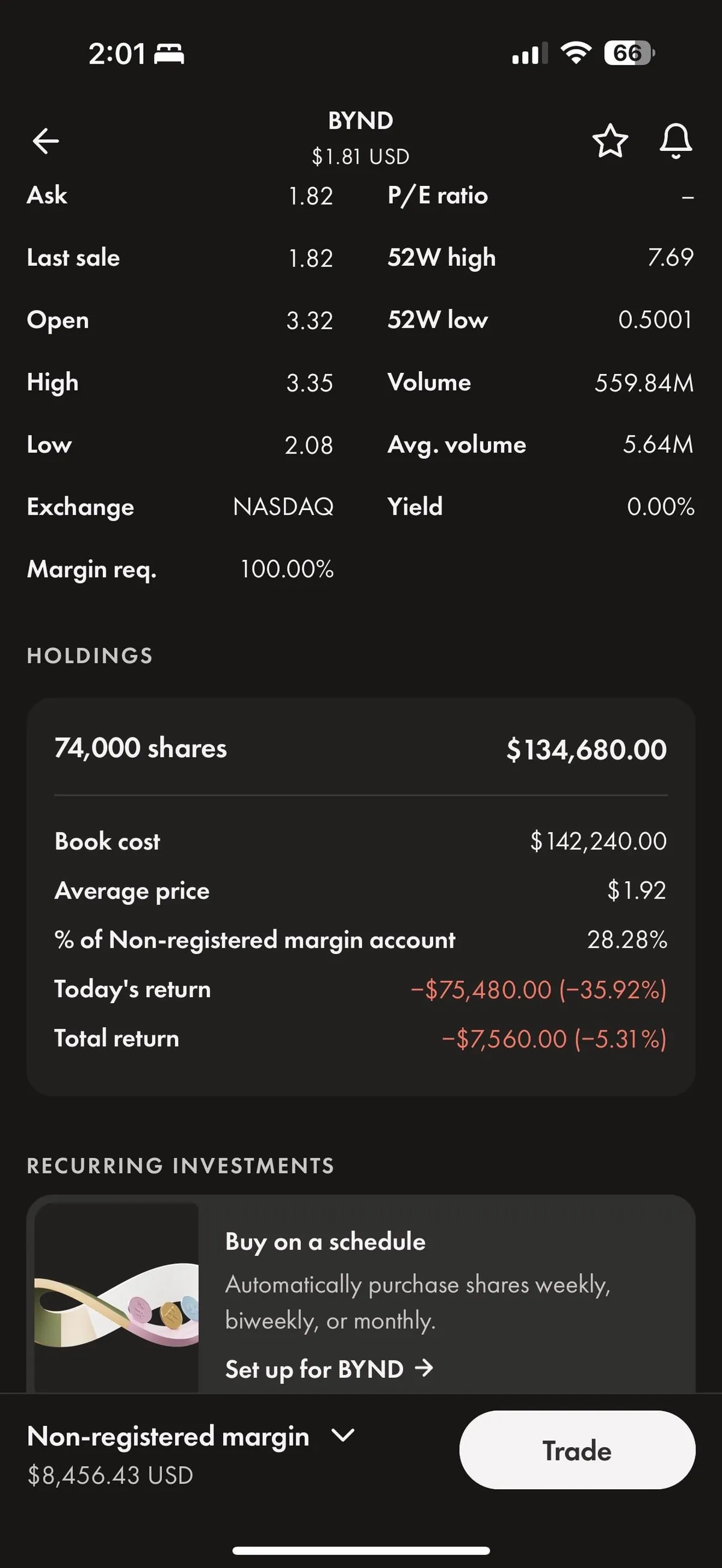
Task: Add BYND to watchlist with star icon
Action: tap(611, 142)
